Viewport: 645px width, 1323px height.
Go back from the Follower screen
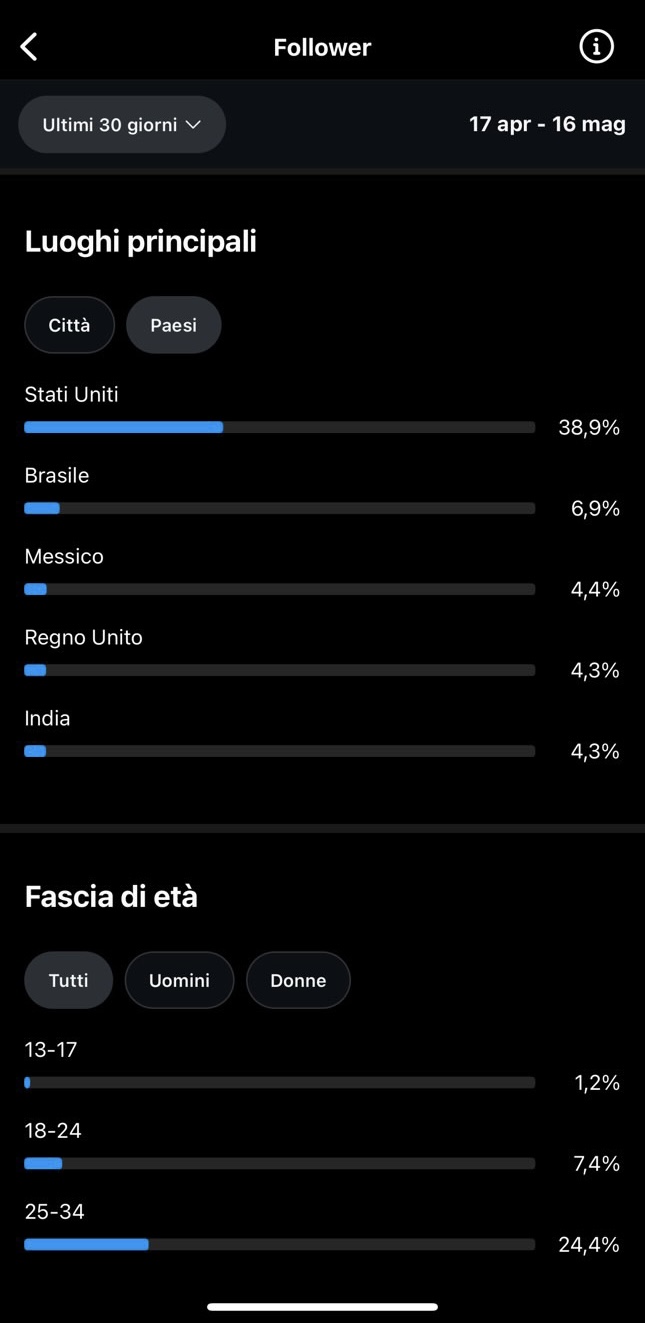tap(29, 46)
